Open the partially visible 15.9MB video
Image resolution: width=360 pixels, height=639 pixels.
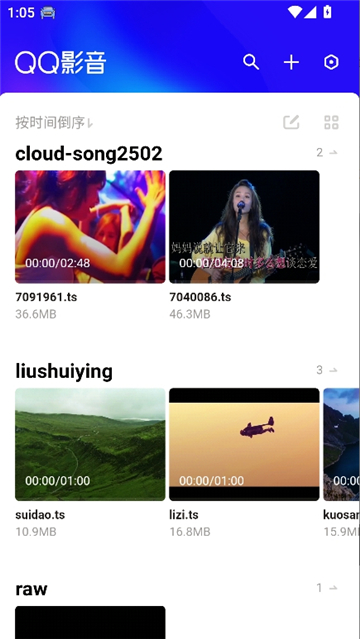point(341,444)
